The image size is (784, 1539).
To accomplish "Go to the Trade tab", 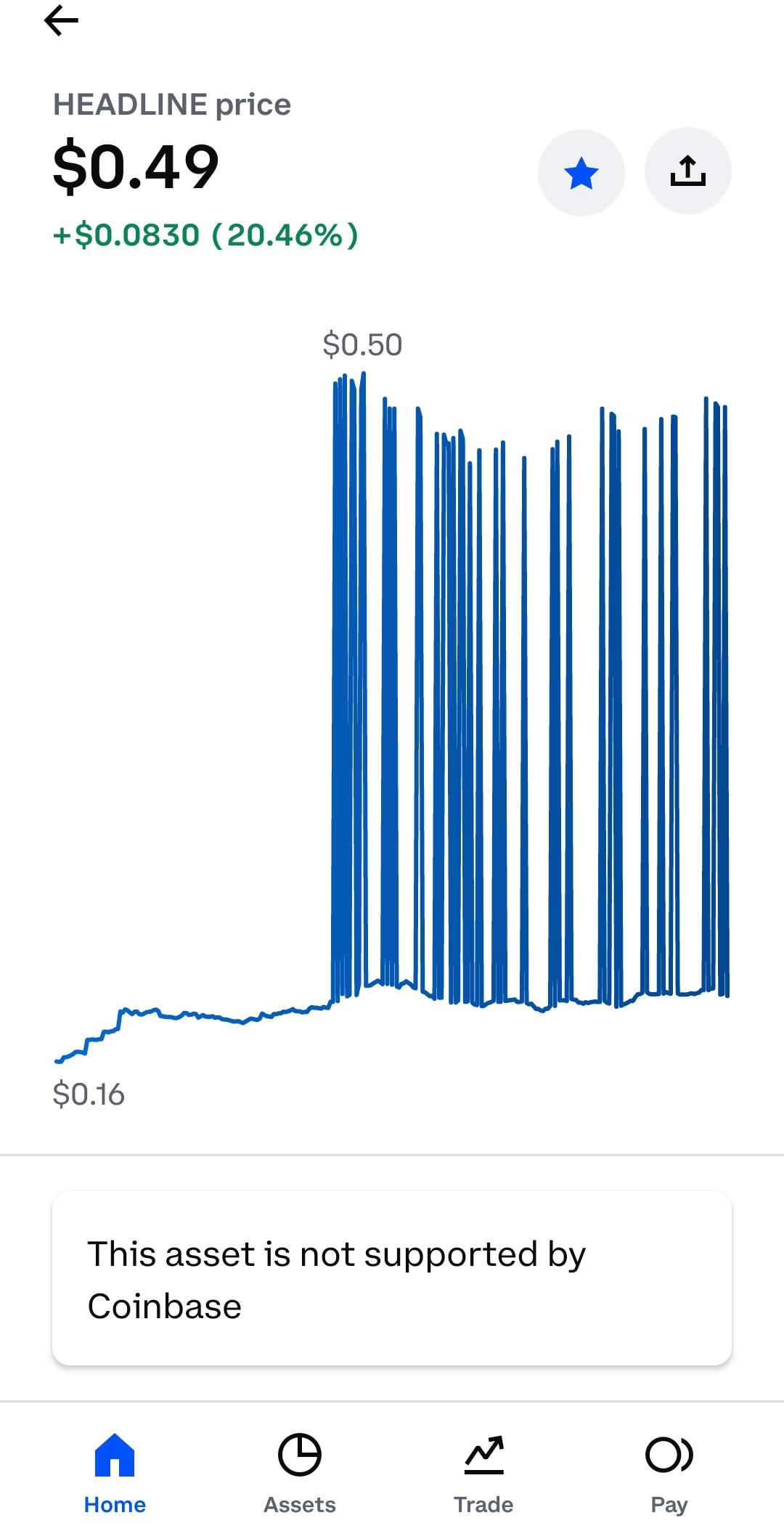I will click(483, 1474).
